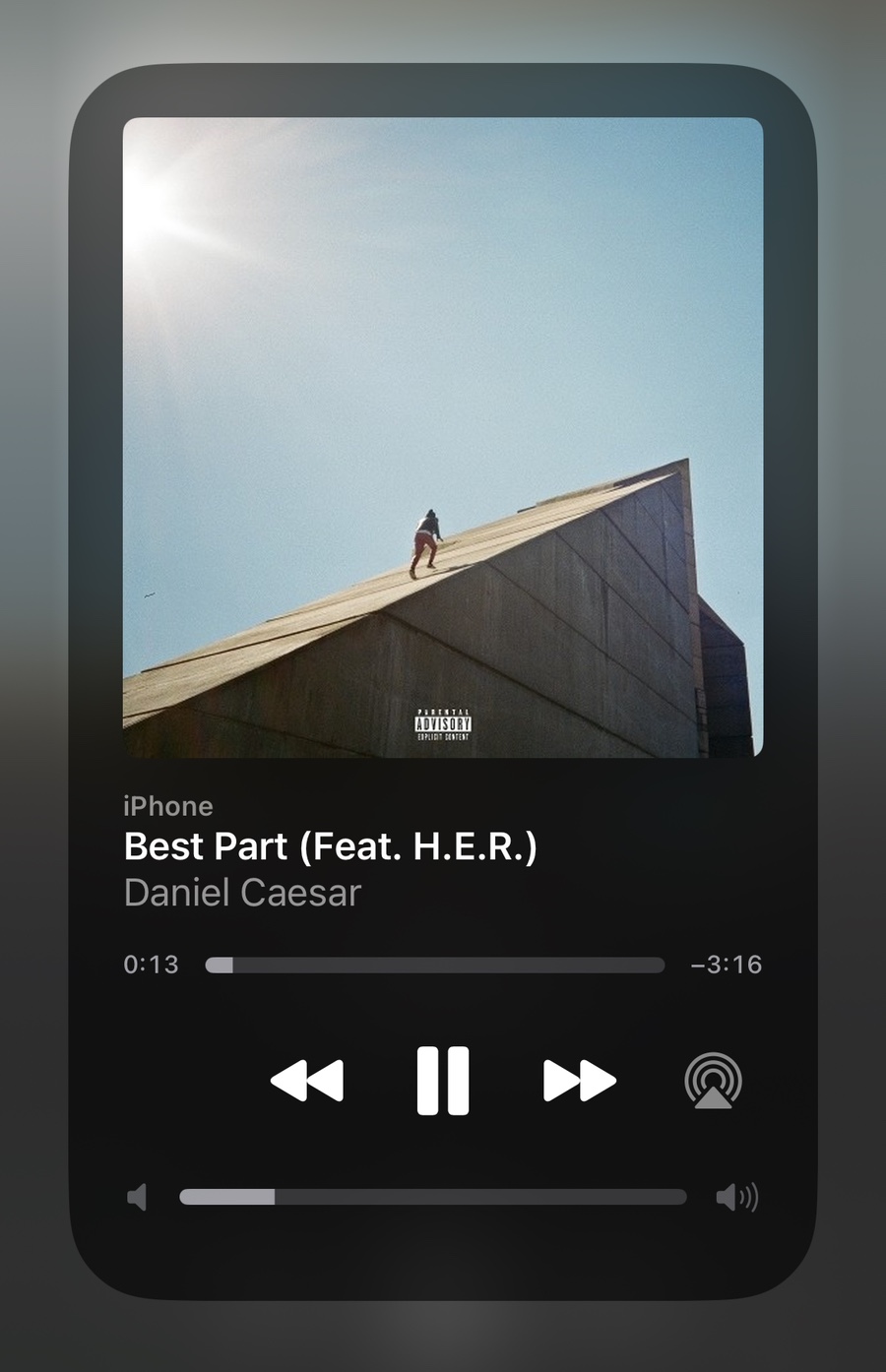Open the album artwork in Music
Screen dimensions: 886x1372
pyautogui.click(x=442, y=437)
